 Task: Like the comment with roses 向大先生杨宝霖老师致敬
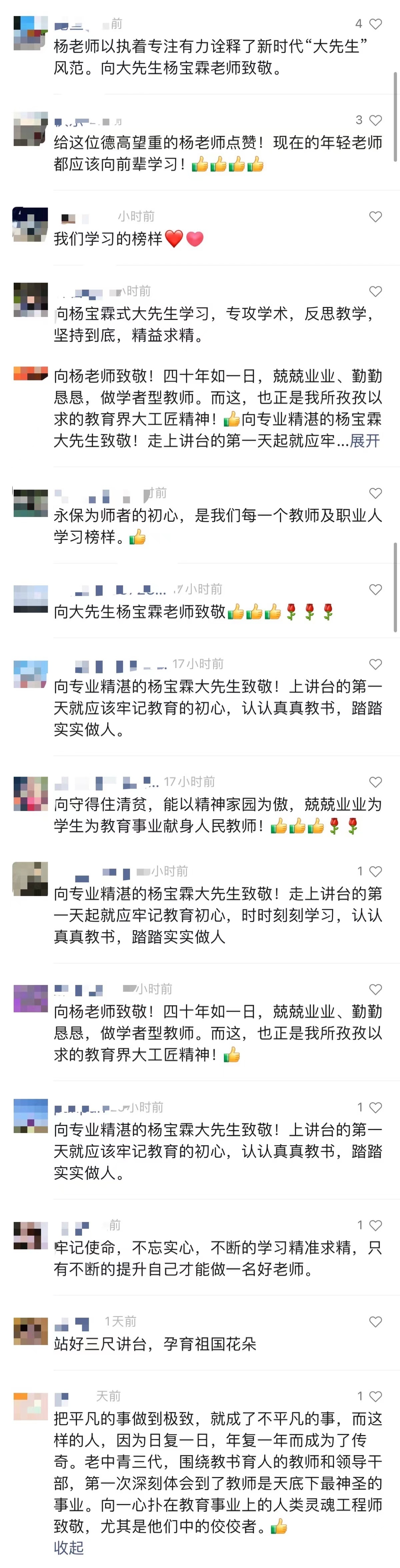click(376, 589)
